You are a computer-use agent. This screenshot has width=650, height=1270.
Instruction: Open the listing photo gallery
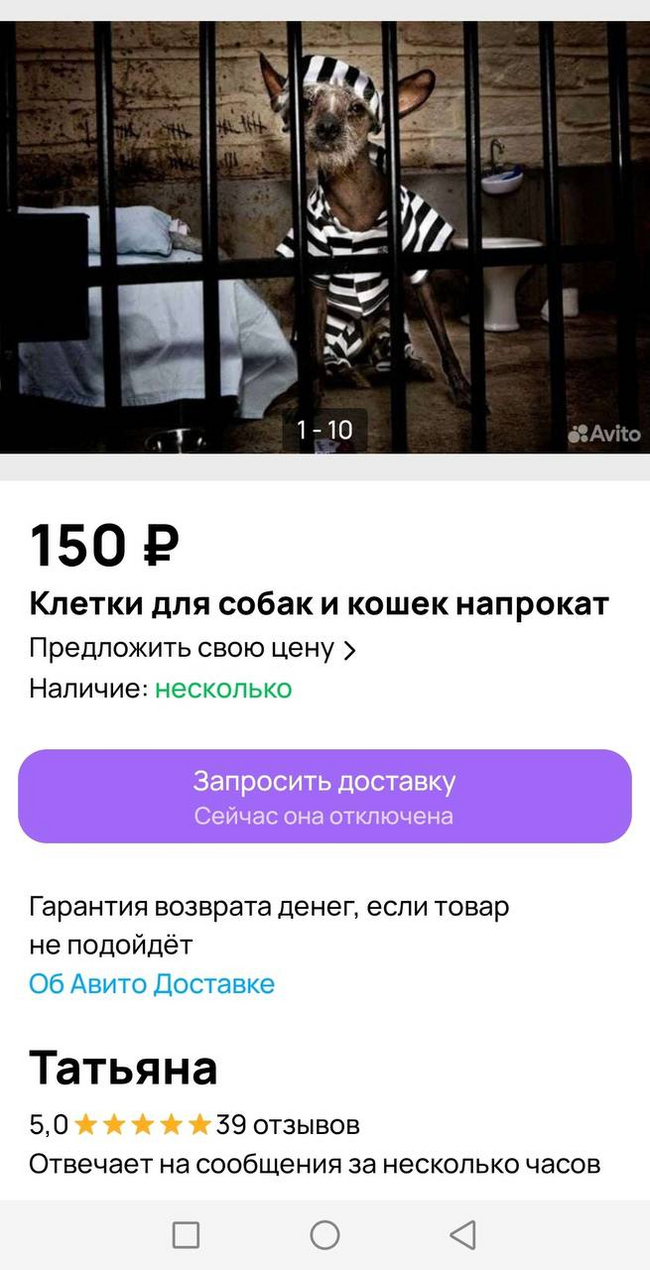[x=325, y=238]
